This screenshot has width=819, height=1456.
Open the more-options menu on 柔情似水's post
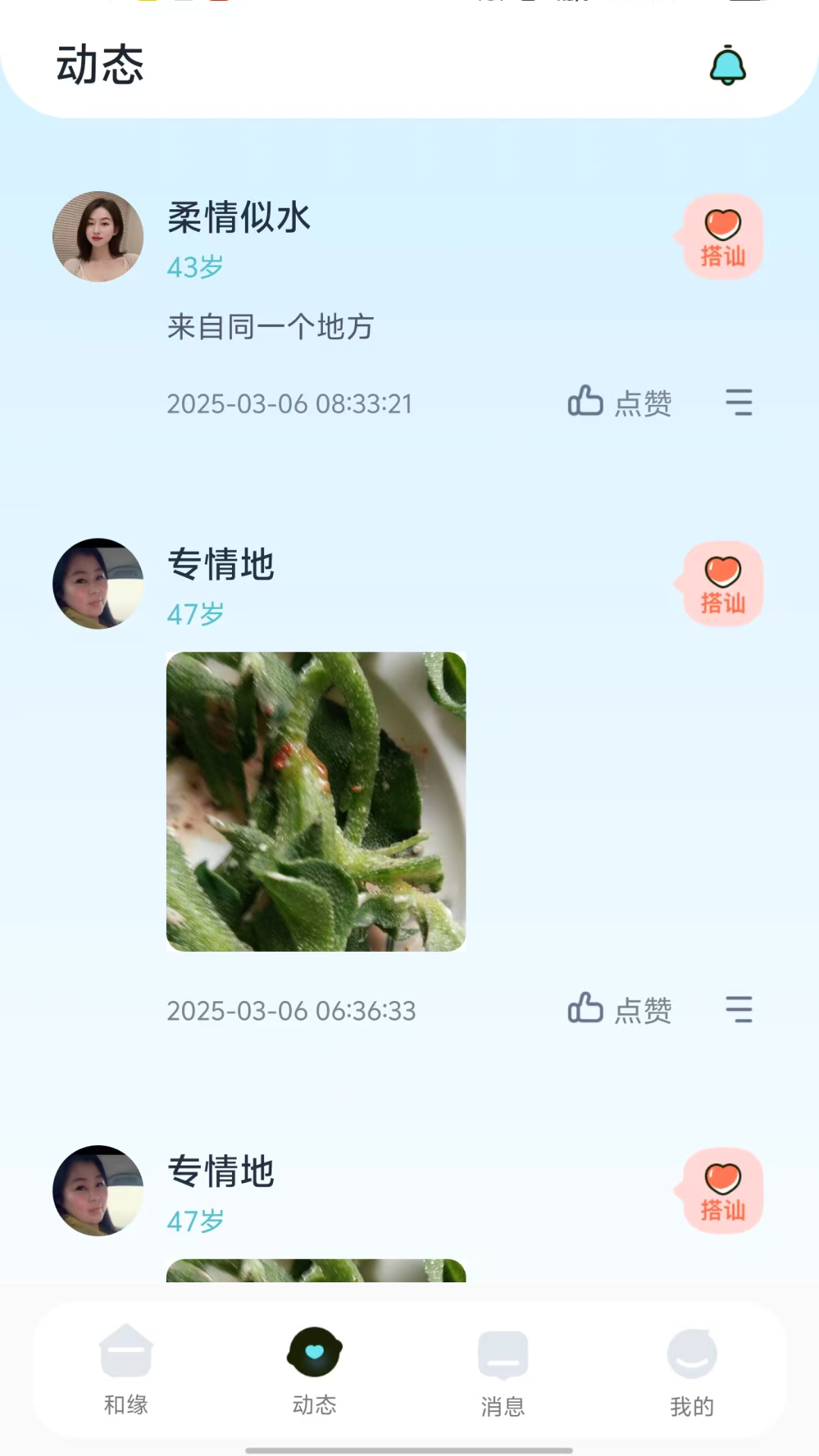pyautogui.click(x=739, y=402)
